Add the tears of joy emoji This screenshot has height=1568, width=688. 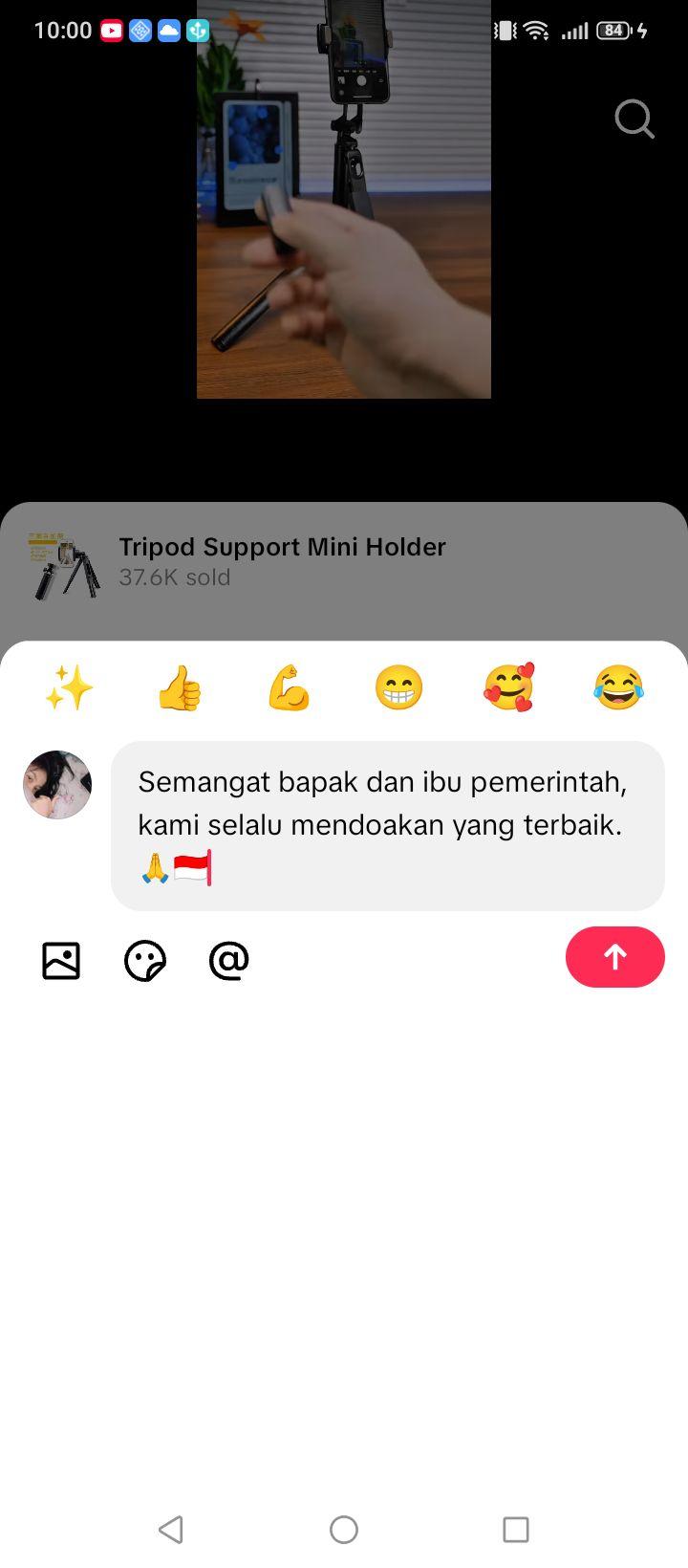tap(618, 688)
